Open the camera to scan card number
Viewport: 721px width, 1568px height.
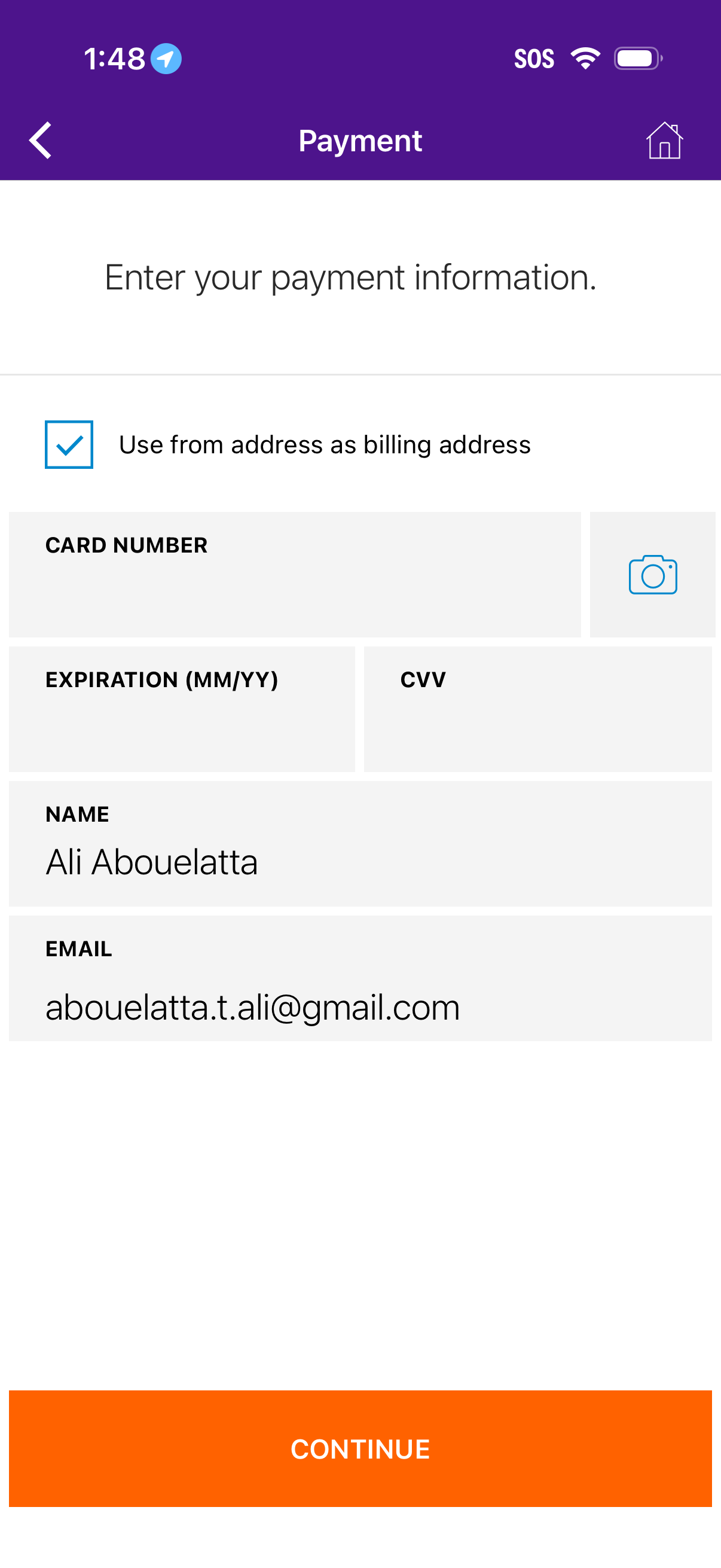pos(653,574)
